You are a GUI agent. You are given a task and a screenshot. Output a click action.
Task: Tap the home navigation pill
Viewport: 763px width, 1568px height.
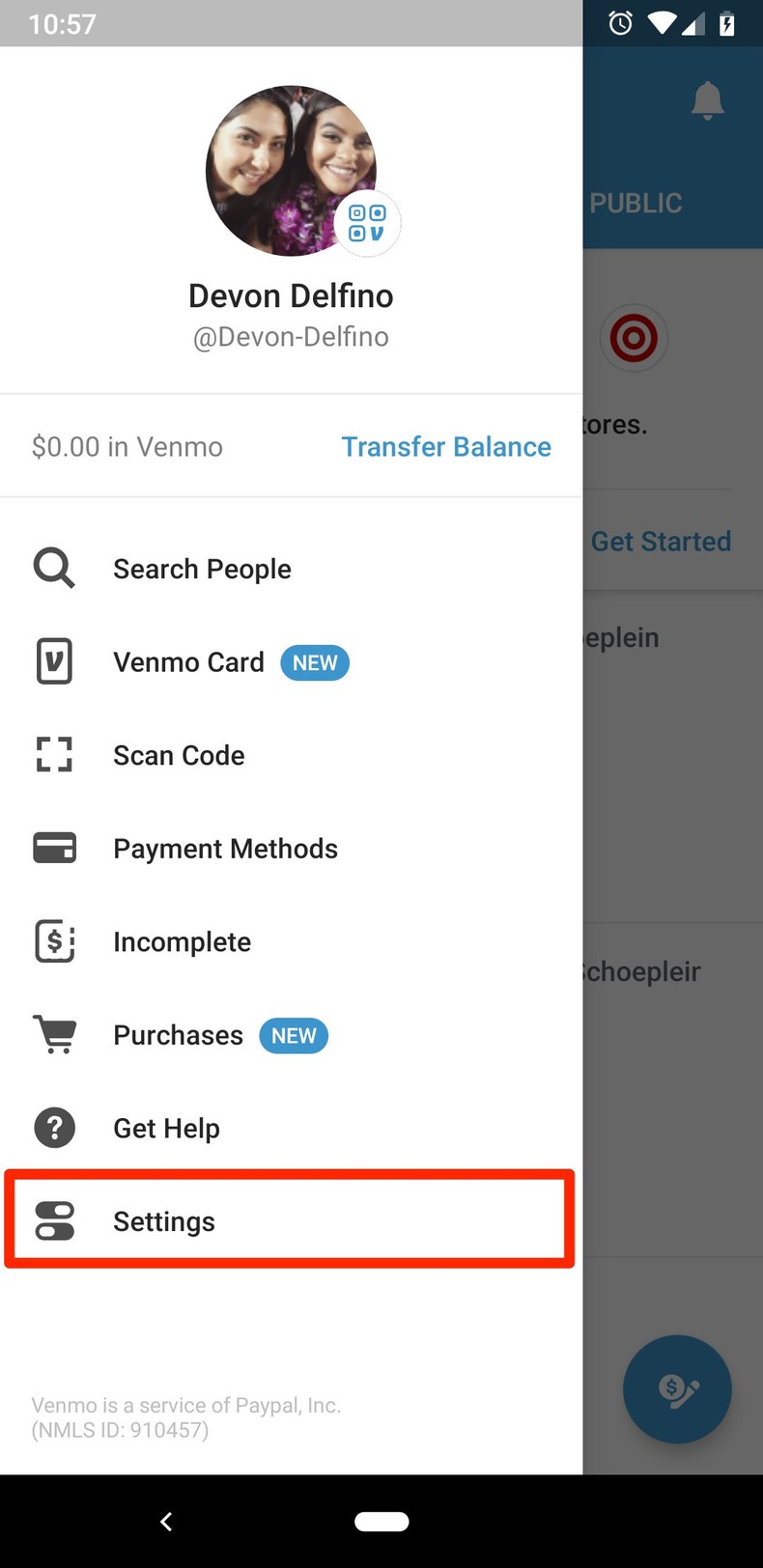[x=381, y=1521]
